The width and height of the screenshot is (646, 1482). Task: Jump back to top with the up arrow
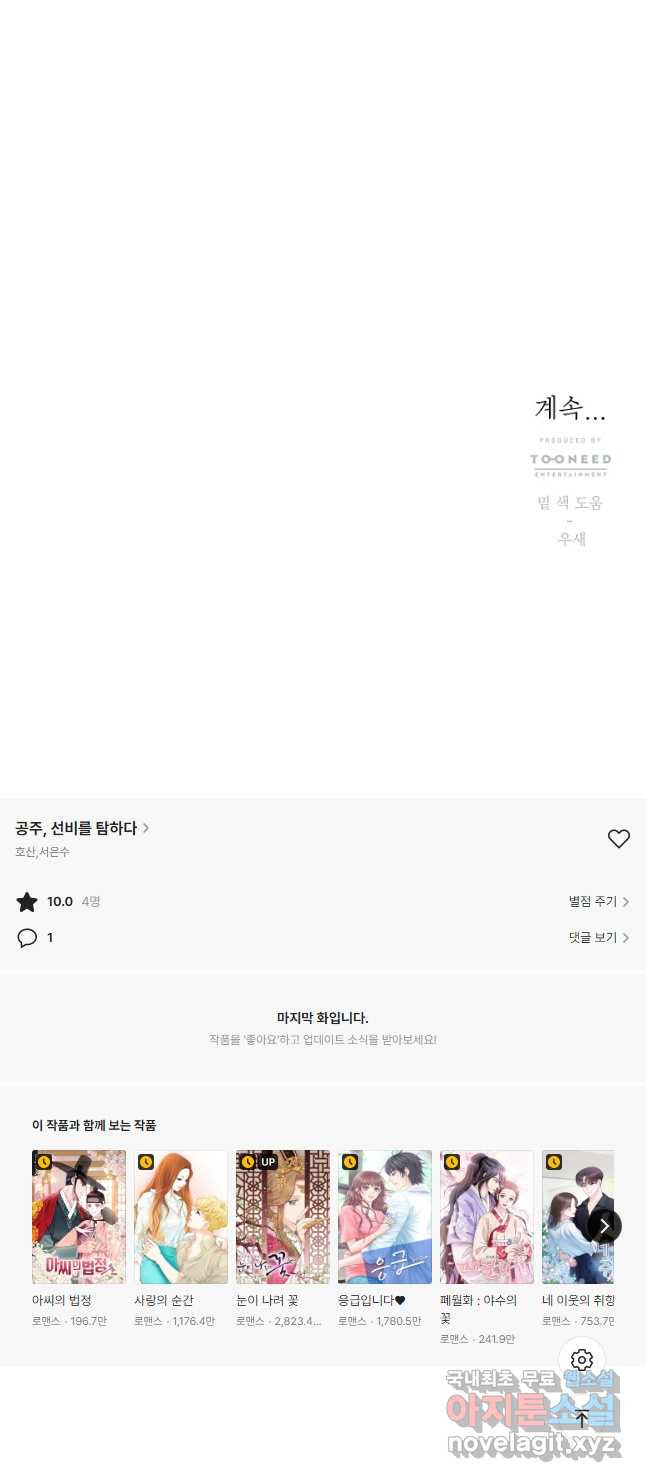click(582, 1418)
